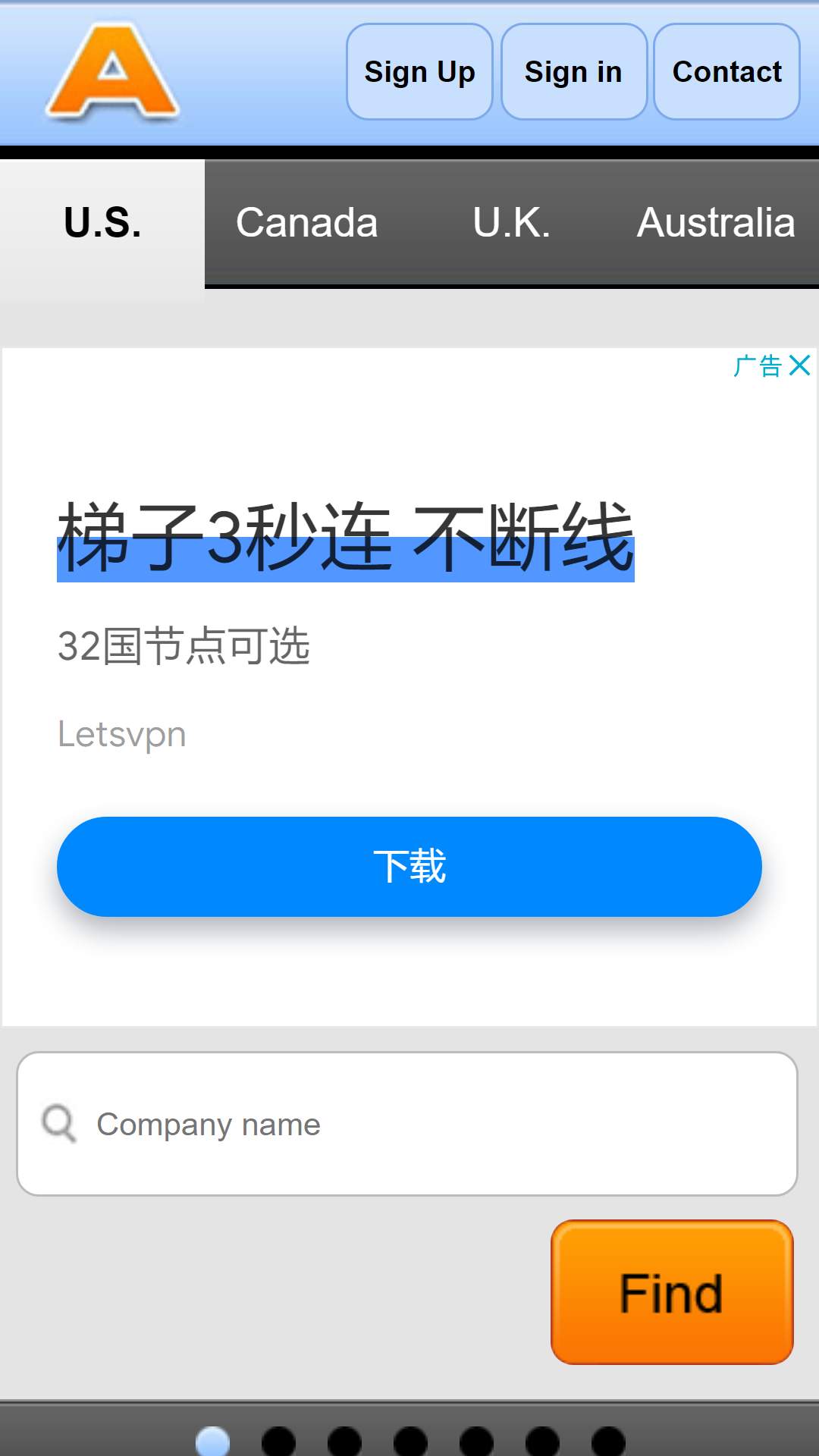
Task: Open the Letsvpn ad headline
Action: tap(346, 538)
